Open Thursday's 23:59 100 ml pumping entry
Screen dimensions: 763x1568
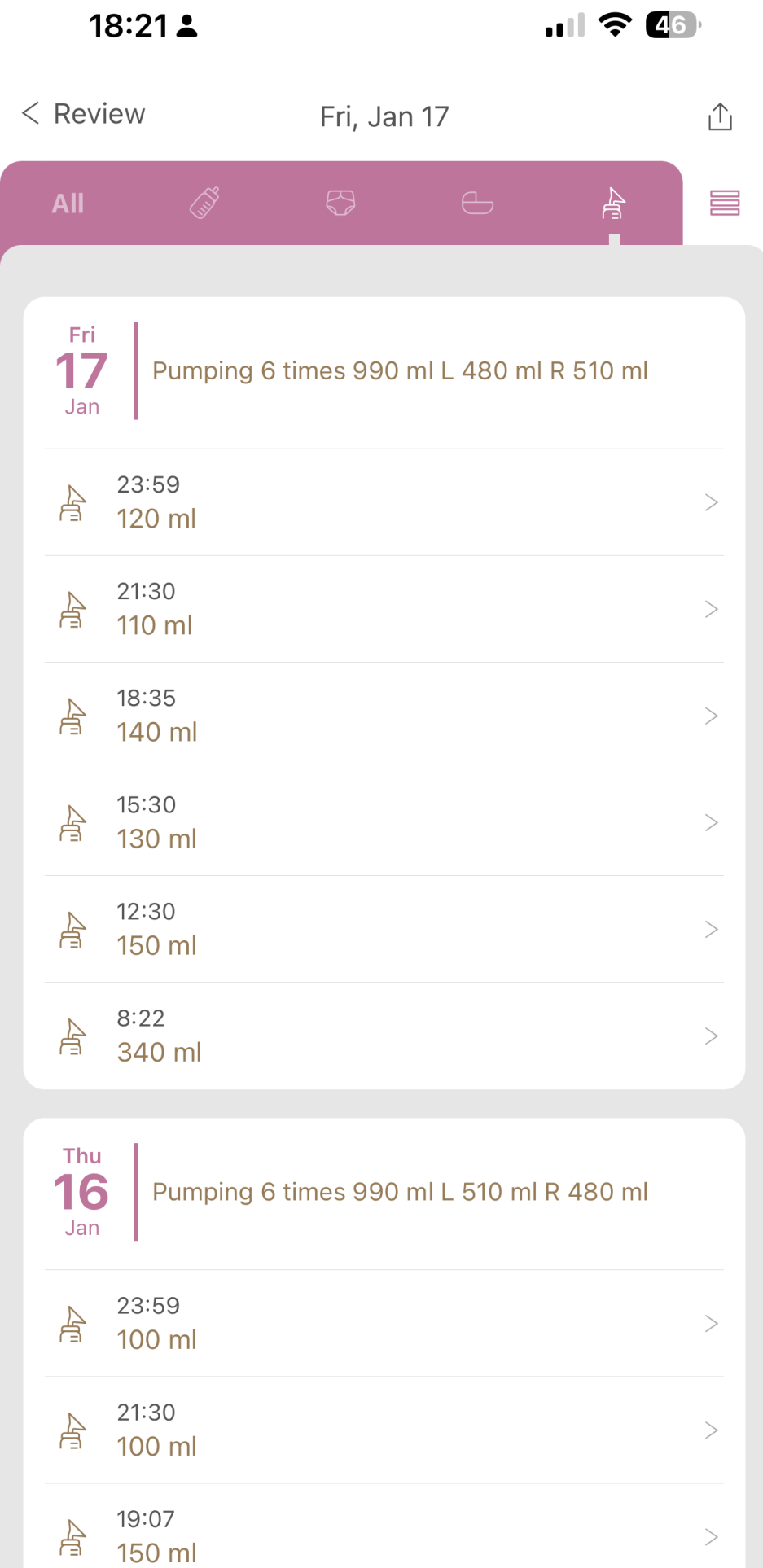(384, 1324)
